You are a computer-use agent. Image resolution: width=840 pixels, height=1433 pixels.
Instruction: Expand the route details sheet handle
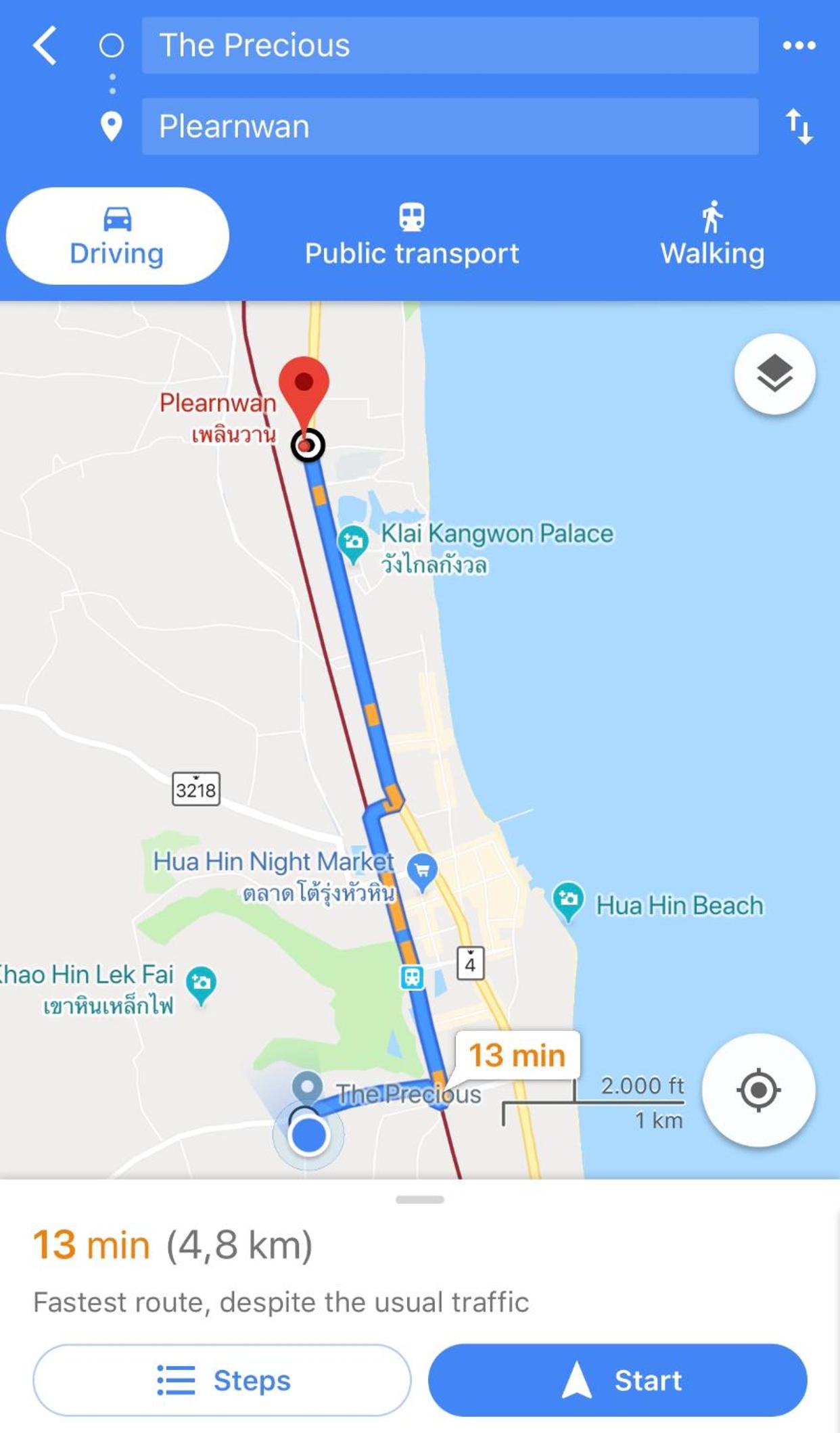(x=419, y=1200)
